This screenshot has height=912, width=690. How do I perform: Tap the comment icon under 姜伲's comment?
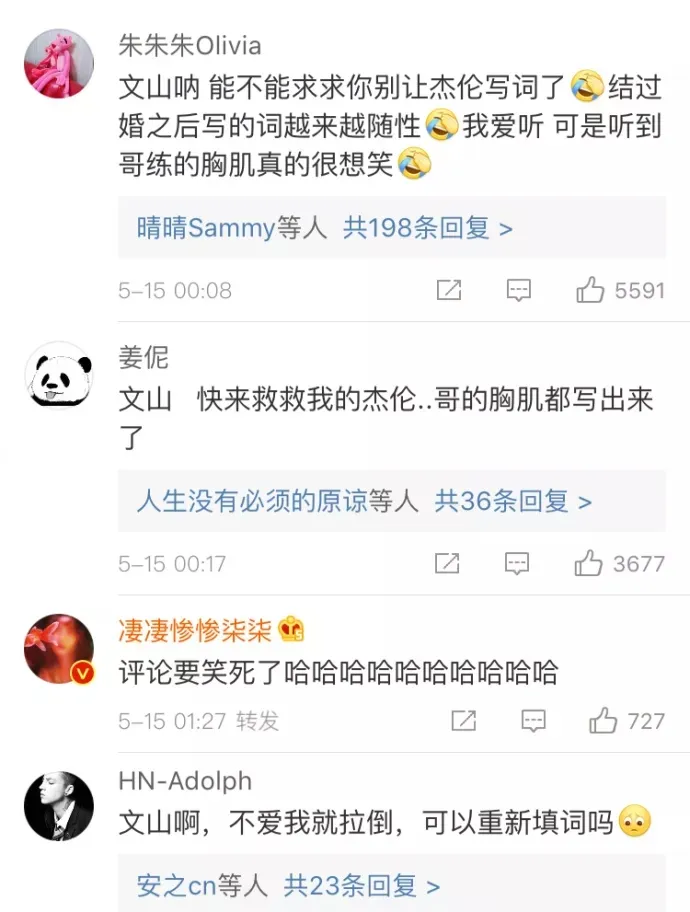point(517,564)
